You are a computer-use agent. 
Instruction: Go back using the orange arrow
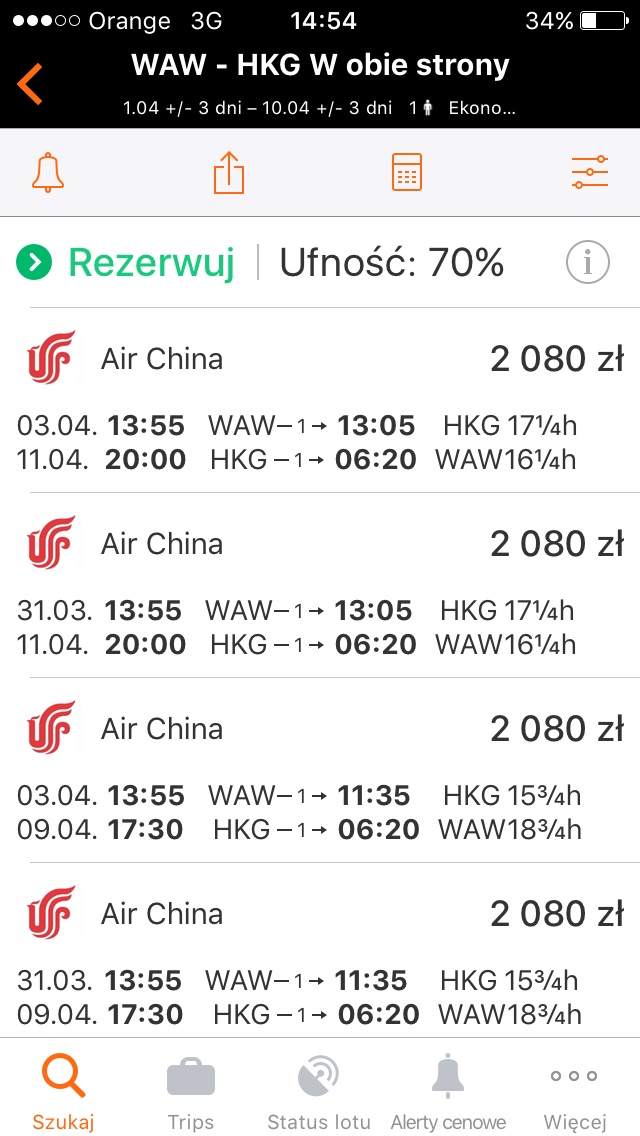point(30,84)
